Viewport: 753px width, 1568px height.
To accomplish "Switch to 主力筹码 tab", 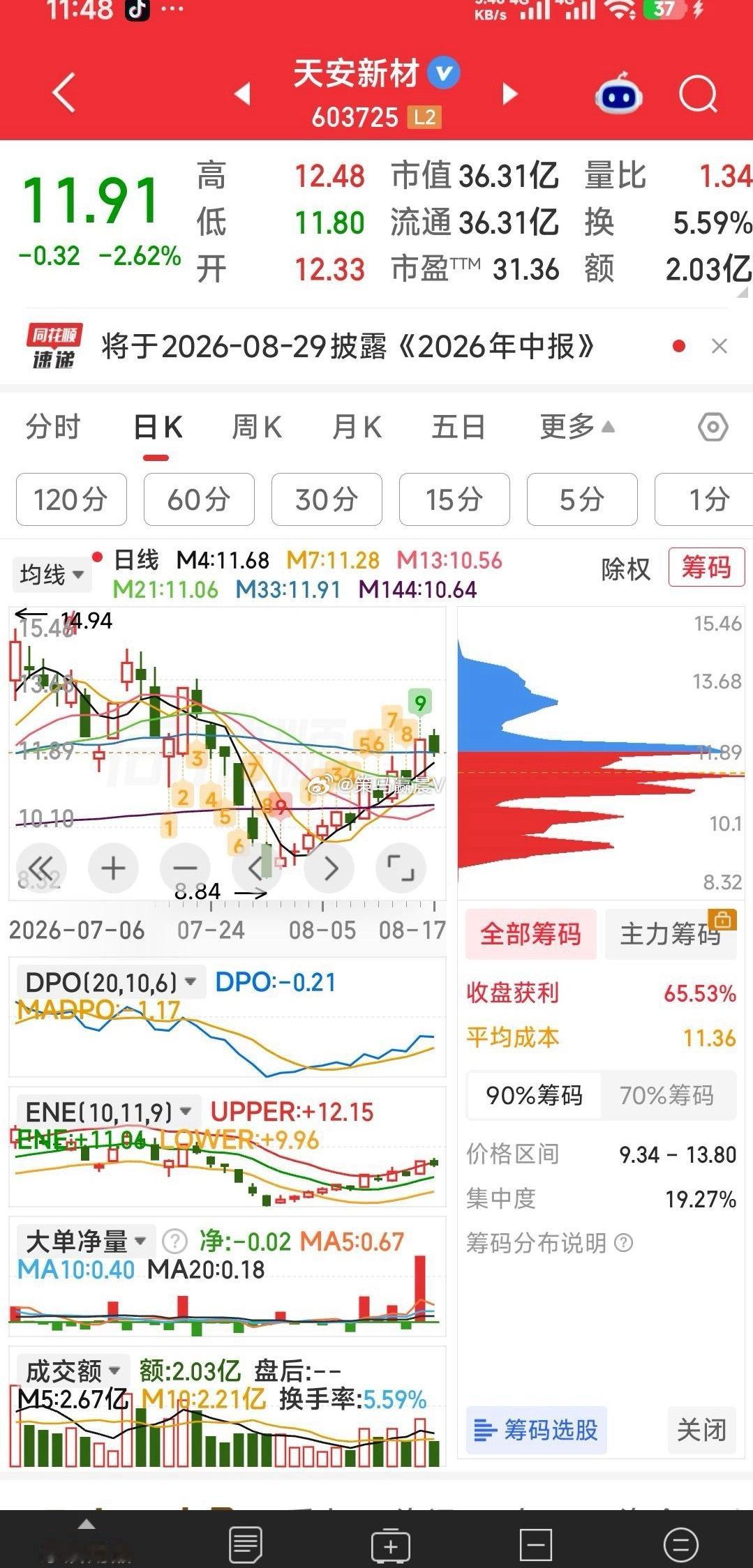I will pyautogui.click(x=671, y=934).
